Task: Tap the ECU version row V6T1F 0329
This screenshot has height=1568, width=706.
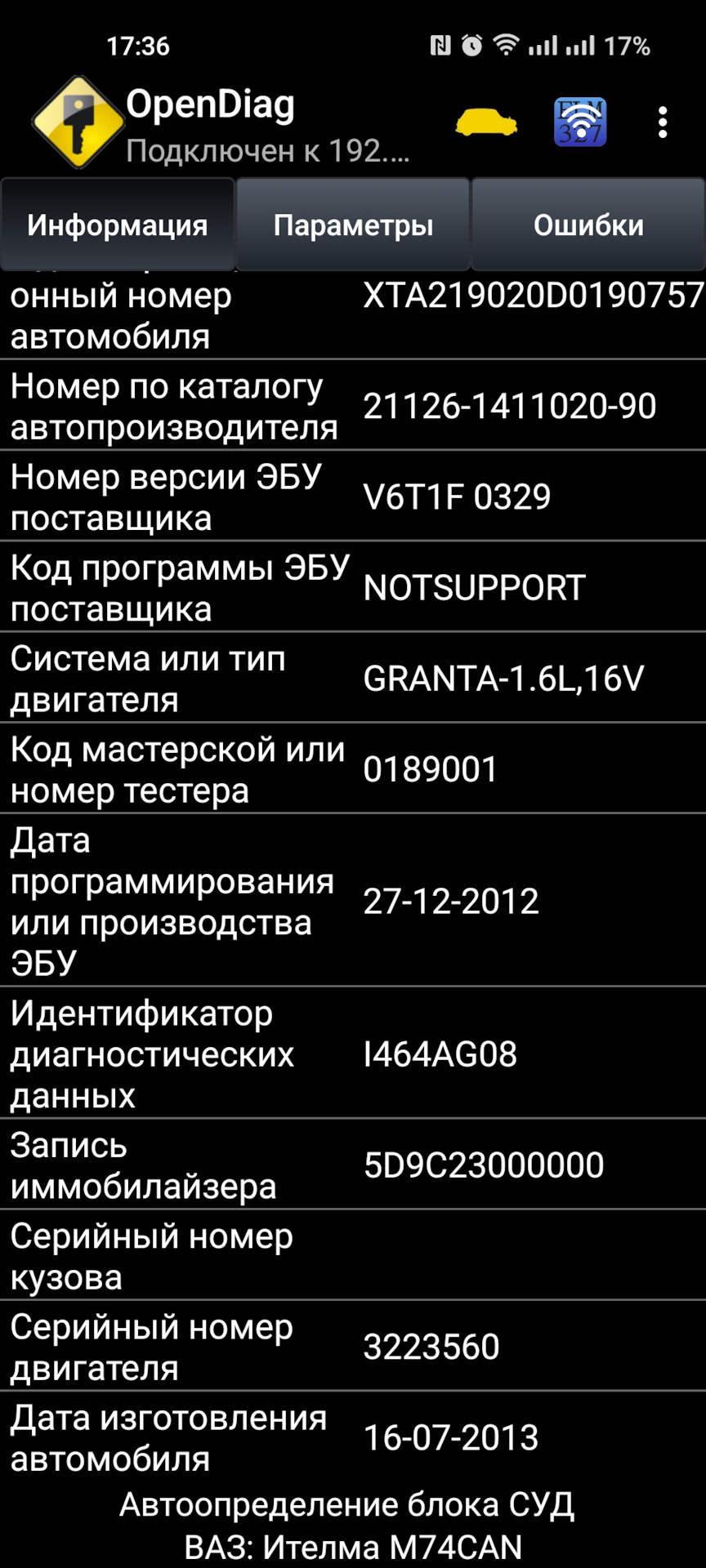Action: pyautogui.click(x=353, y=495)
